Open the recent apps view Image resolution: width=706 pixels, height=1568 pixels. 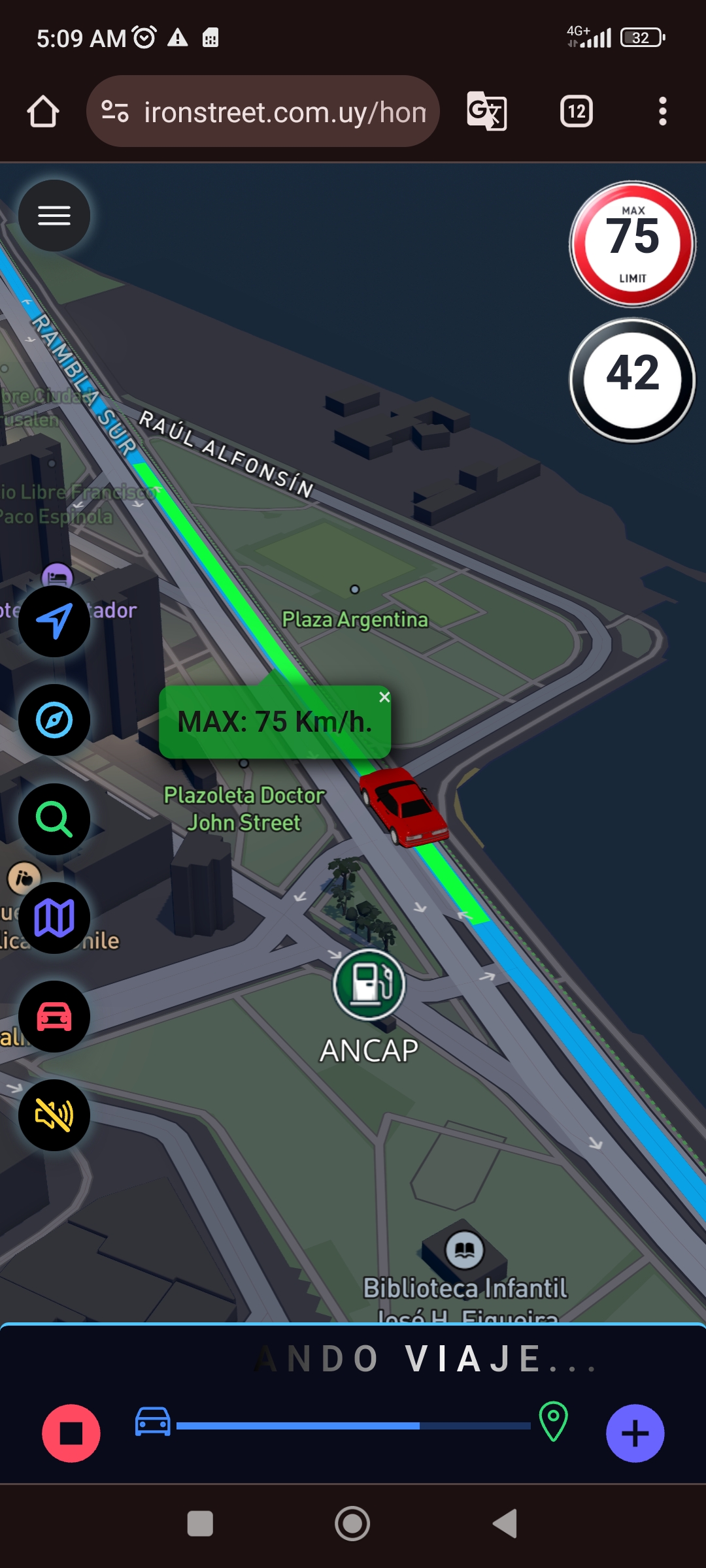point(200,1524)
